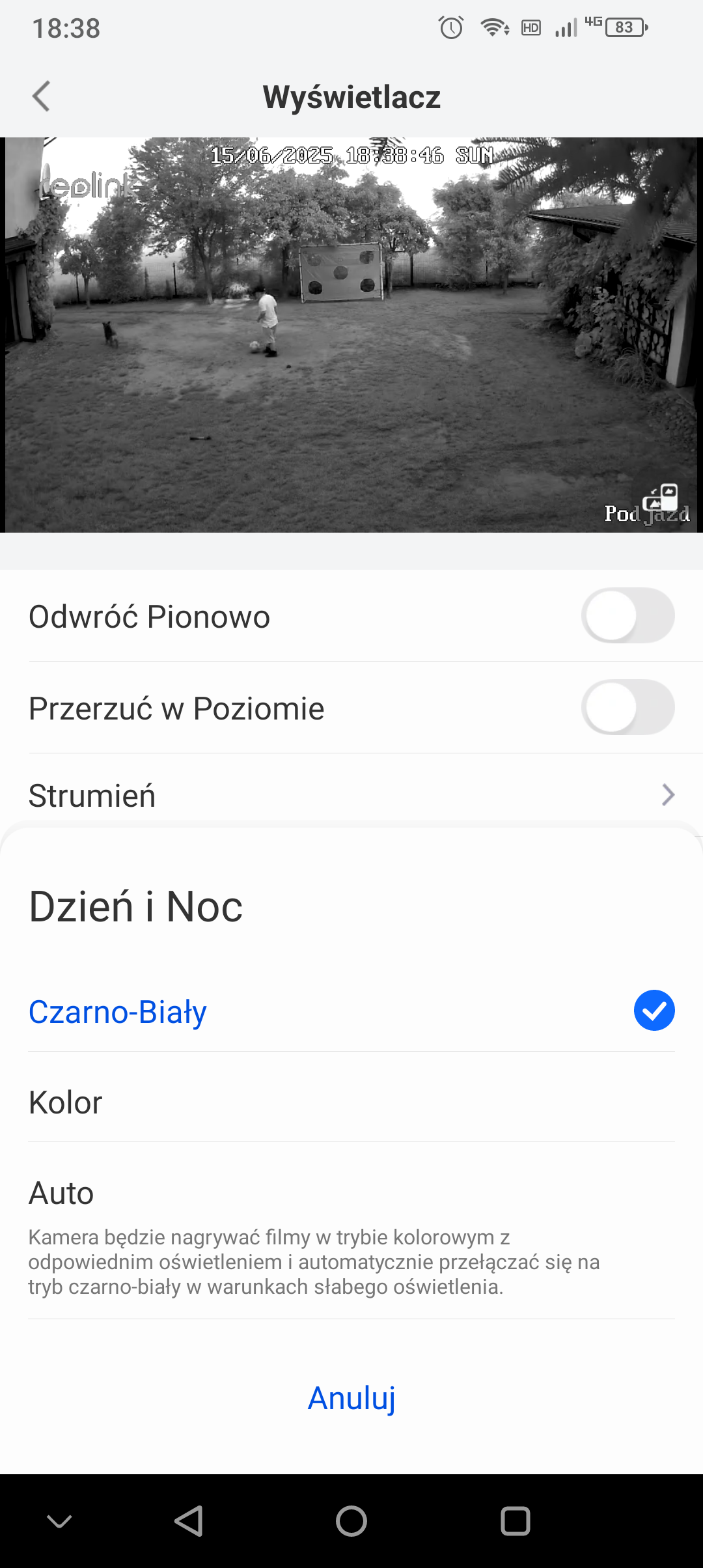Go back from the Wyświetlacz screen

click(x=41, y=96)
